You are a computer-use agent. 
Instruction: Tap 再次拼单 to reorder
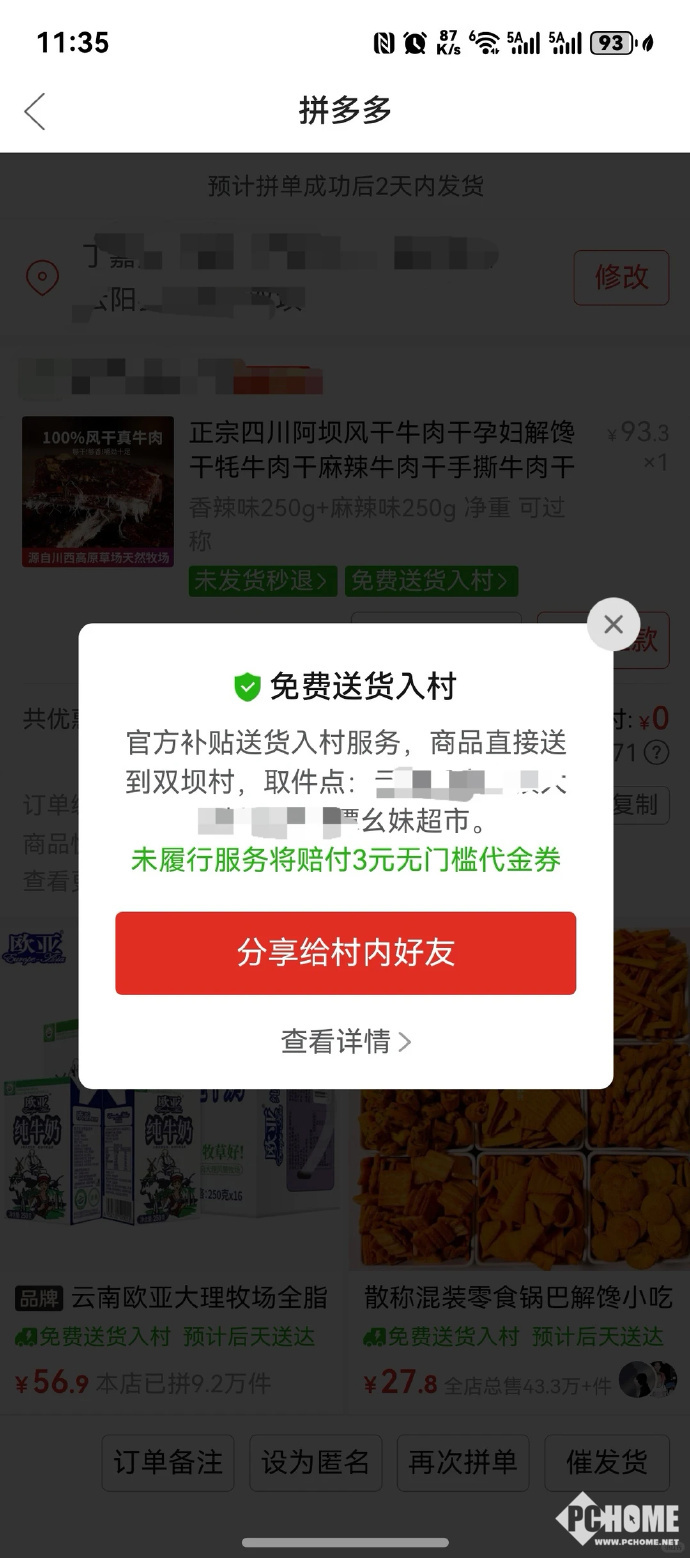(463, 1463)
